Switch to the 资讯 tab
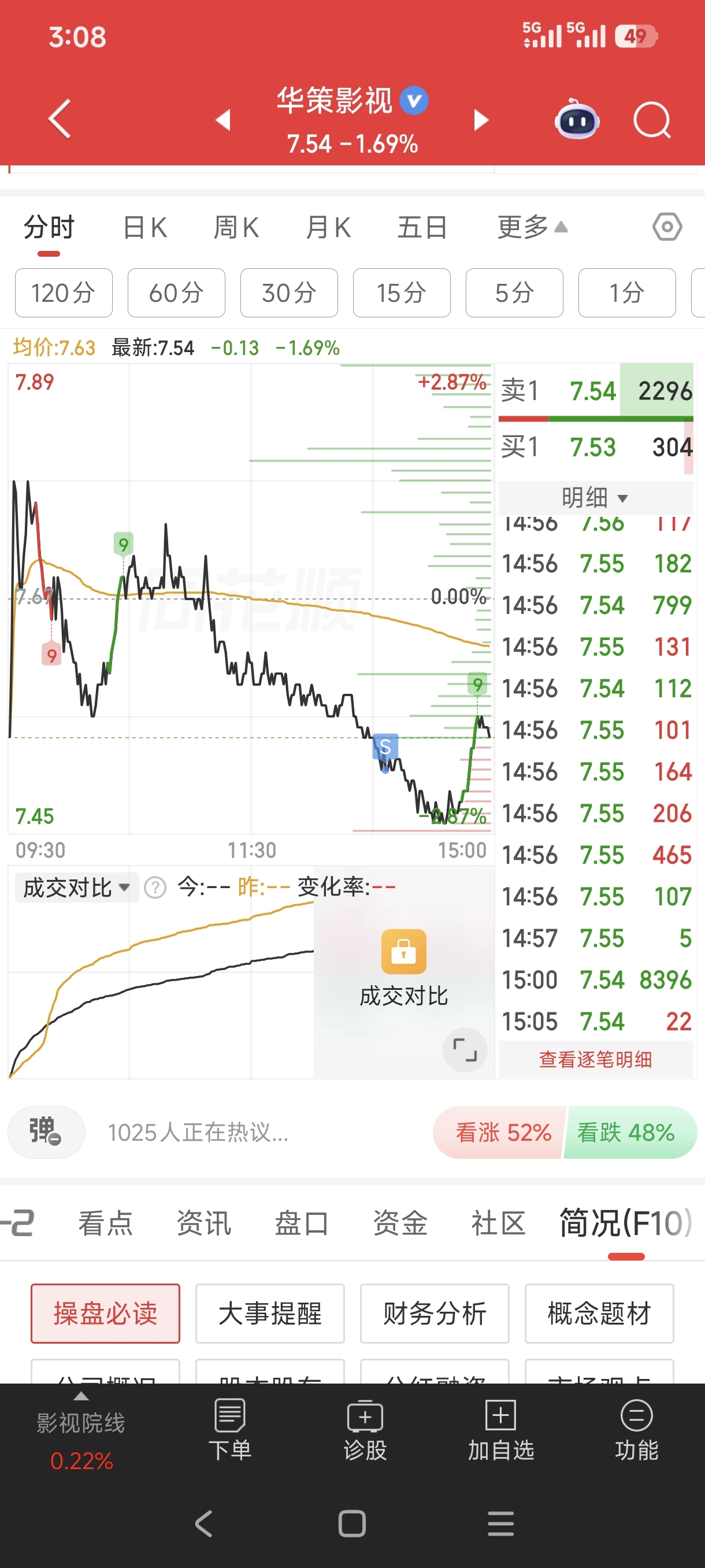The image size is (705, 1568). (x=204, y=1223)
